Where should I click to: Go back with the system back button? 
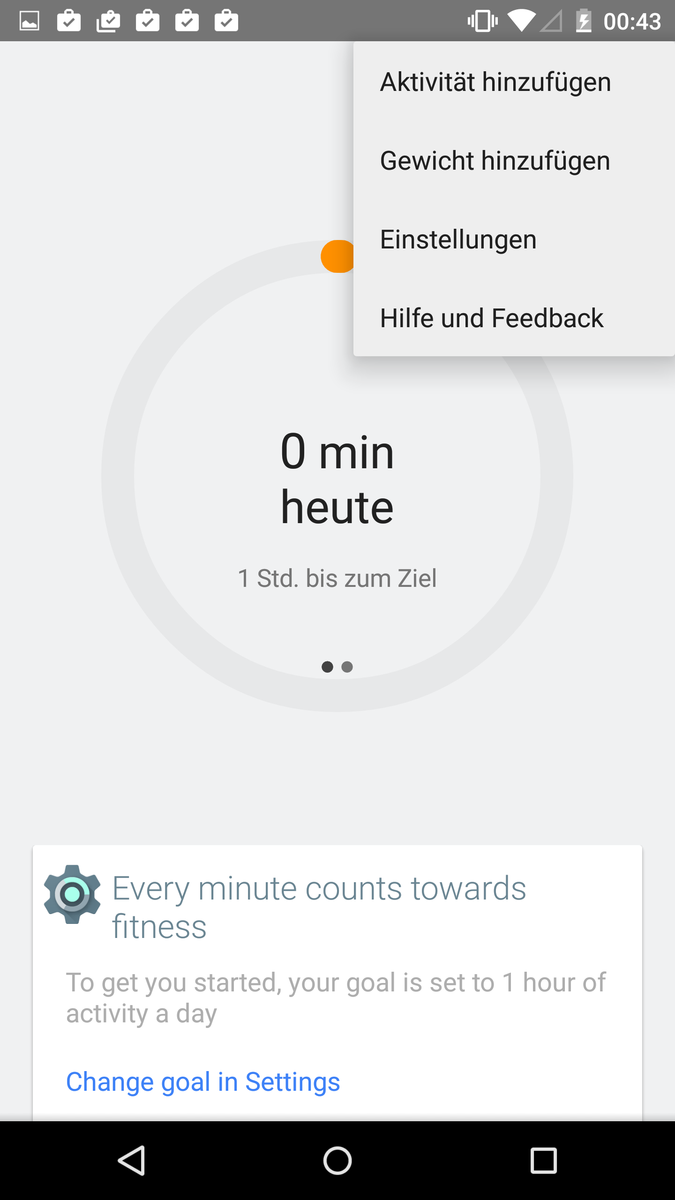[x=131, y=1160]
